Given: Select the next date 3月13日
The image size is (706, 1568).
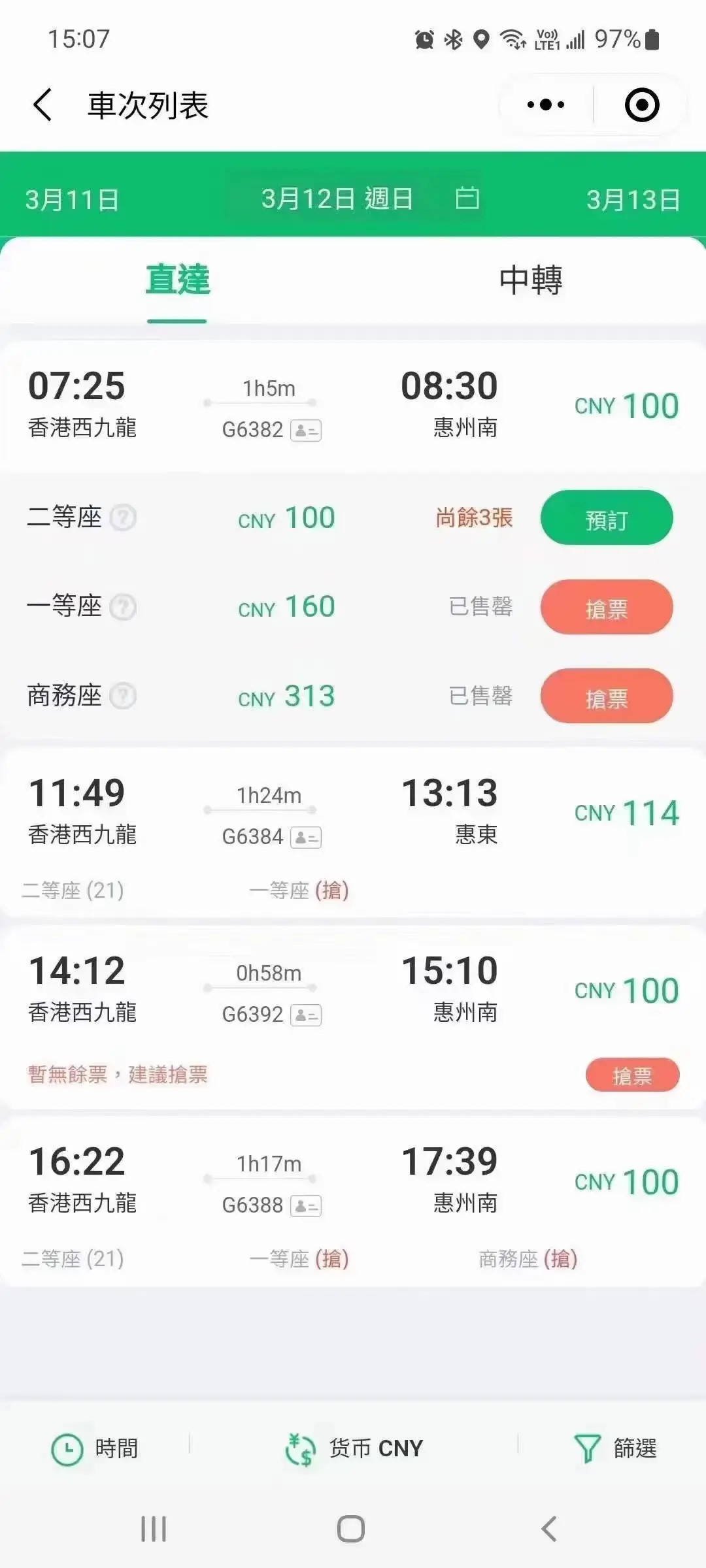Looking at the screenshot, I should [x=632, y=199].
